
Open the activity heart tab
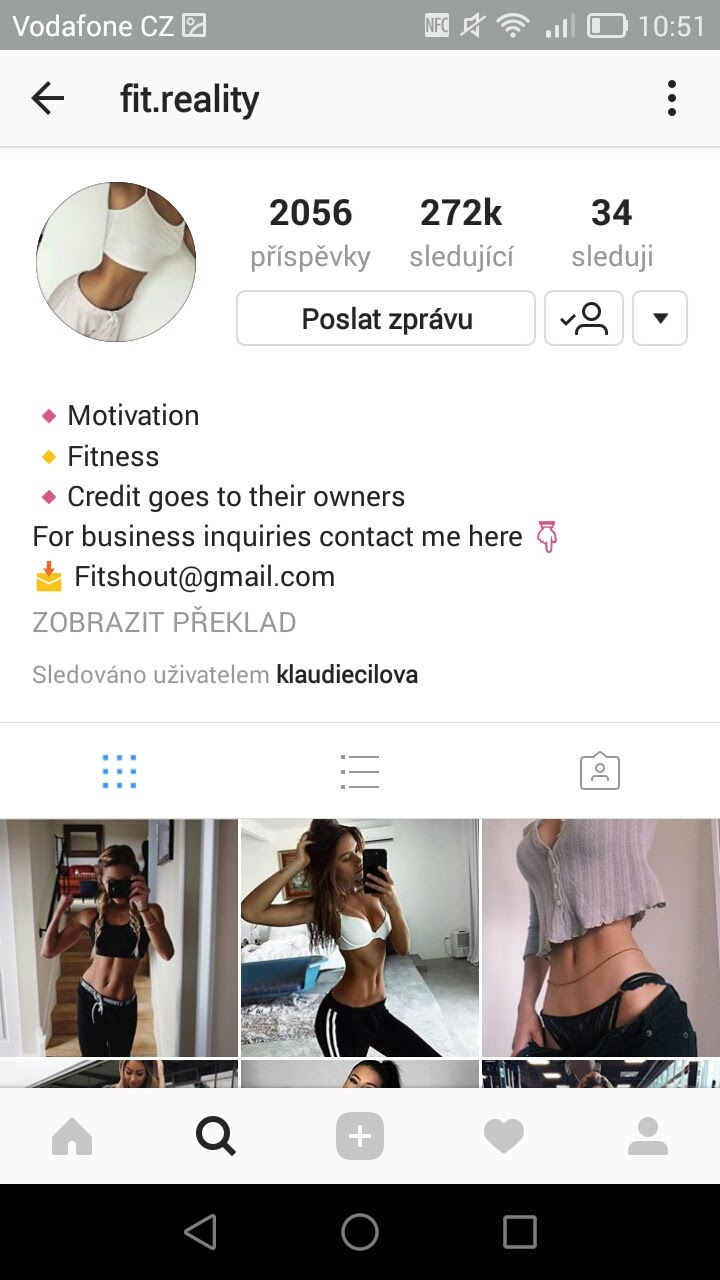504,1137
